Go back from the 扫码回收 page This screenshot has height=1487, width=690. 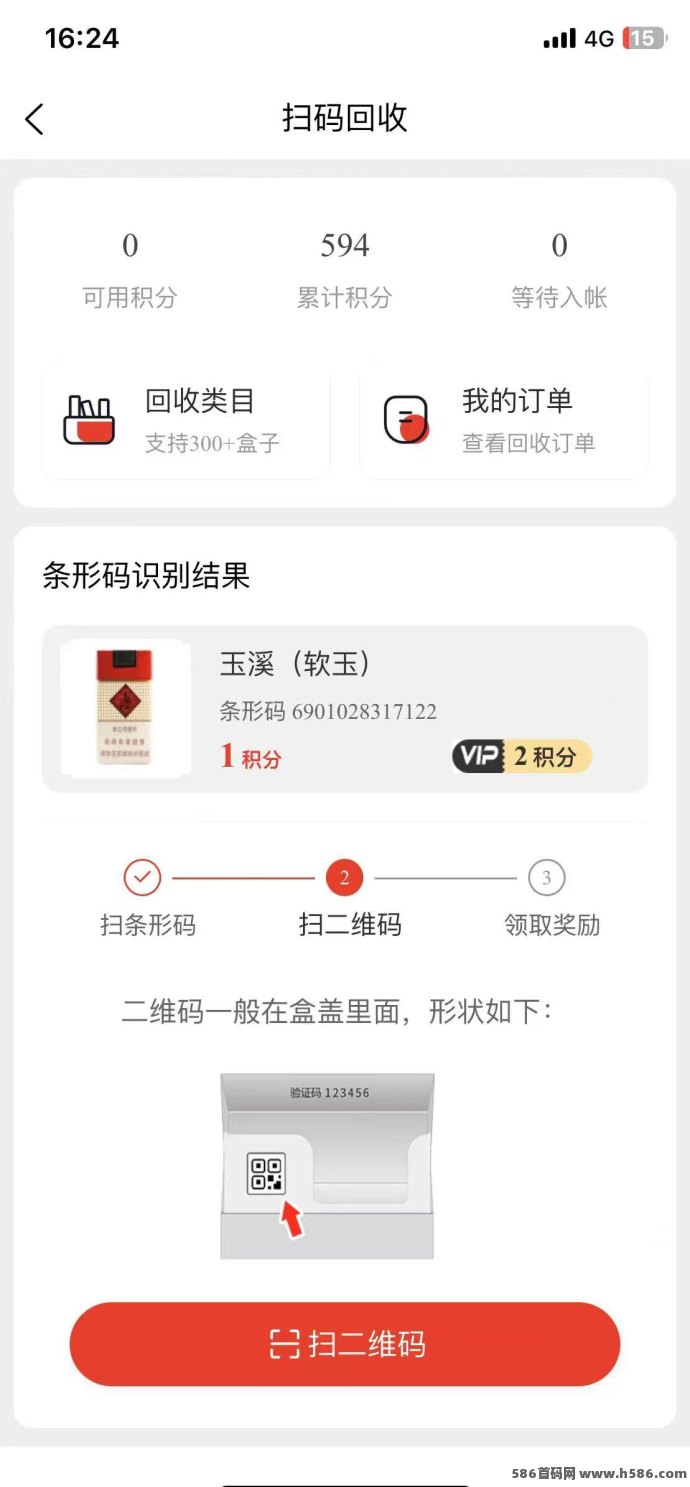click(x=35, y=119)
